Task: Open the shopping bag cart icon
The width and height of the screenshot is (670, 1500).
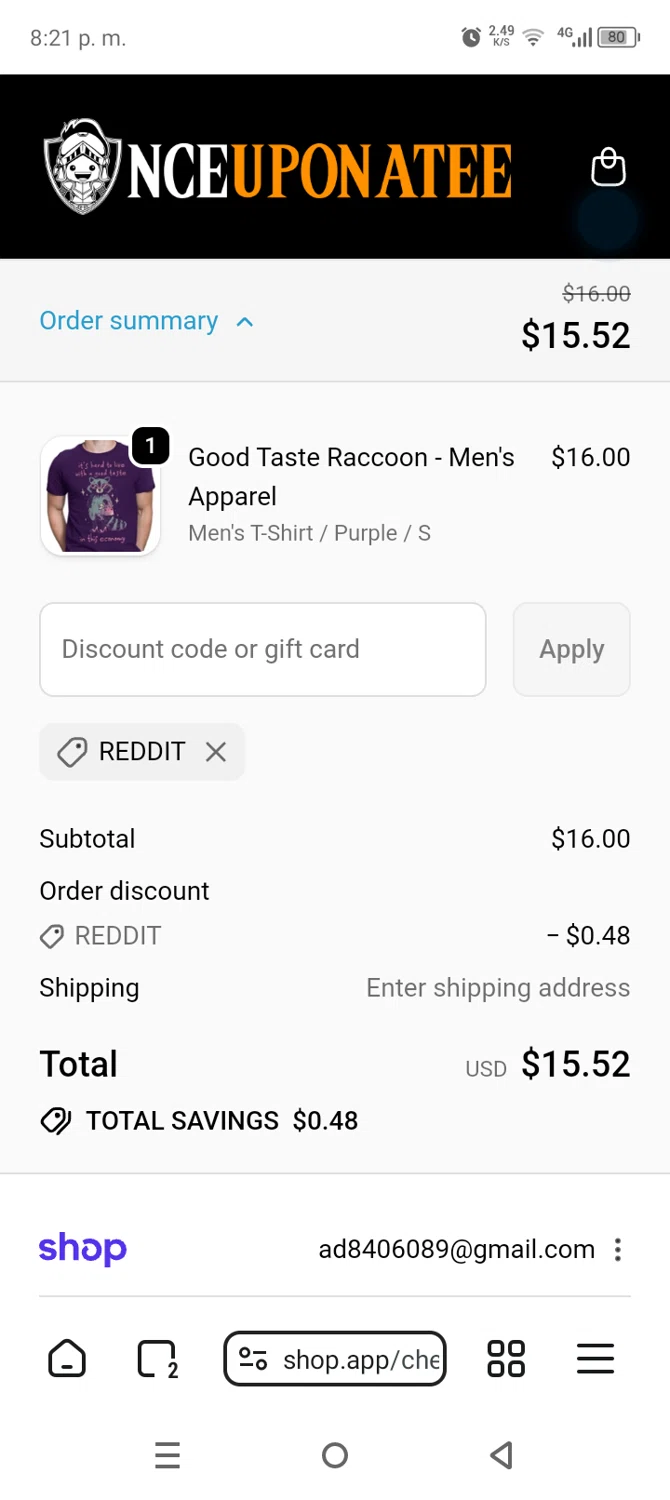Action: coord(608,167)
